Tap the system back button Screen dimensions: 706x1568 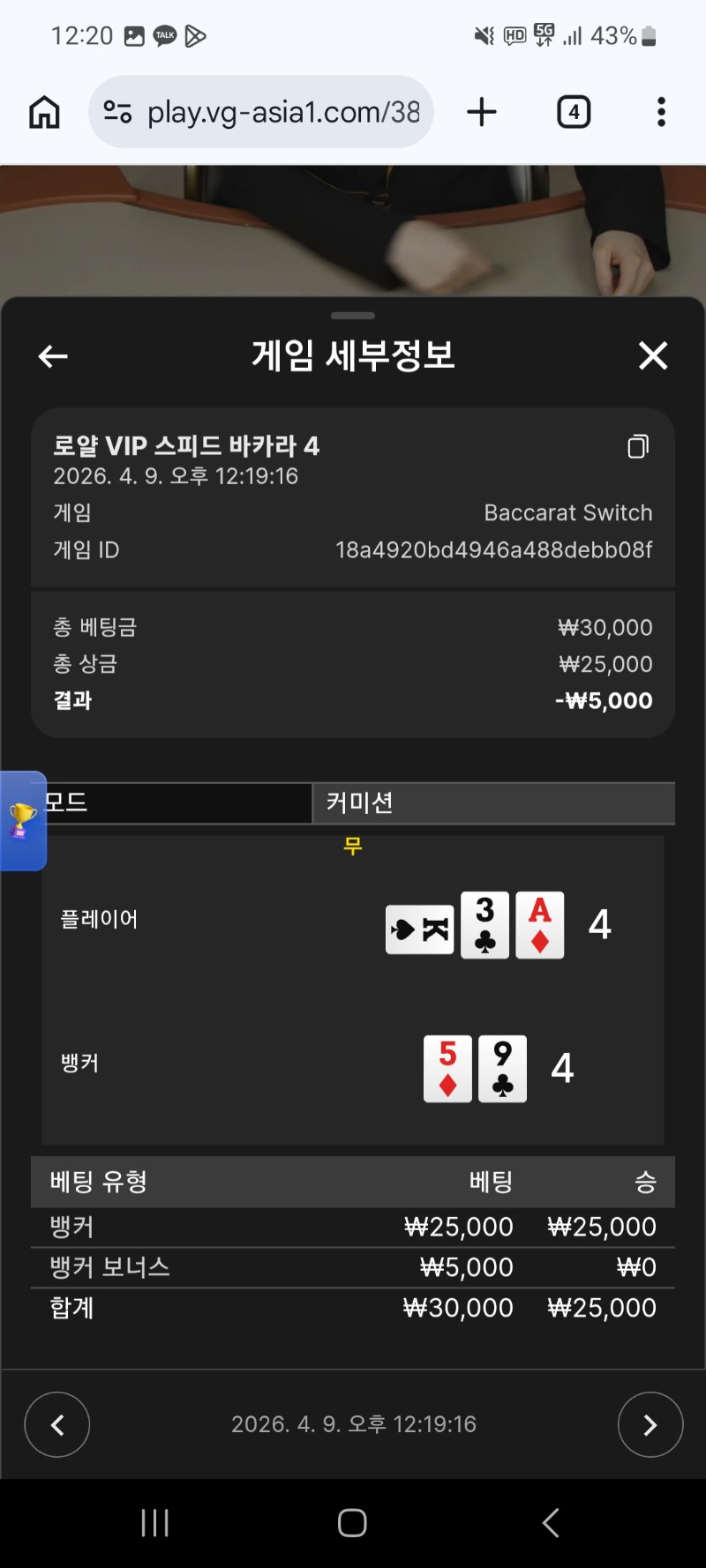551,1523
